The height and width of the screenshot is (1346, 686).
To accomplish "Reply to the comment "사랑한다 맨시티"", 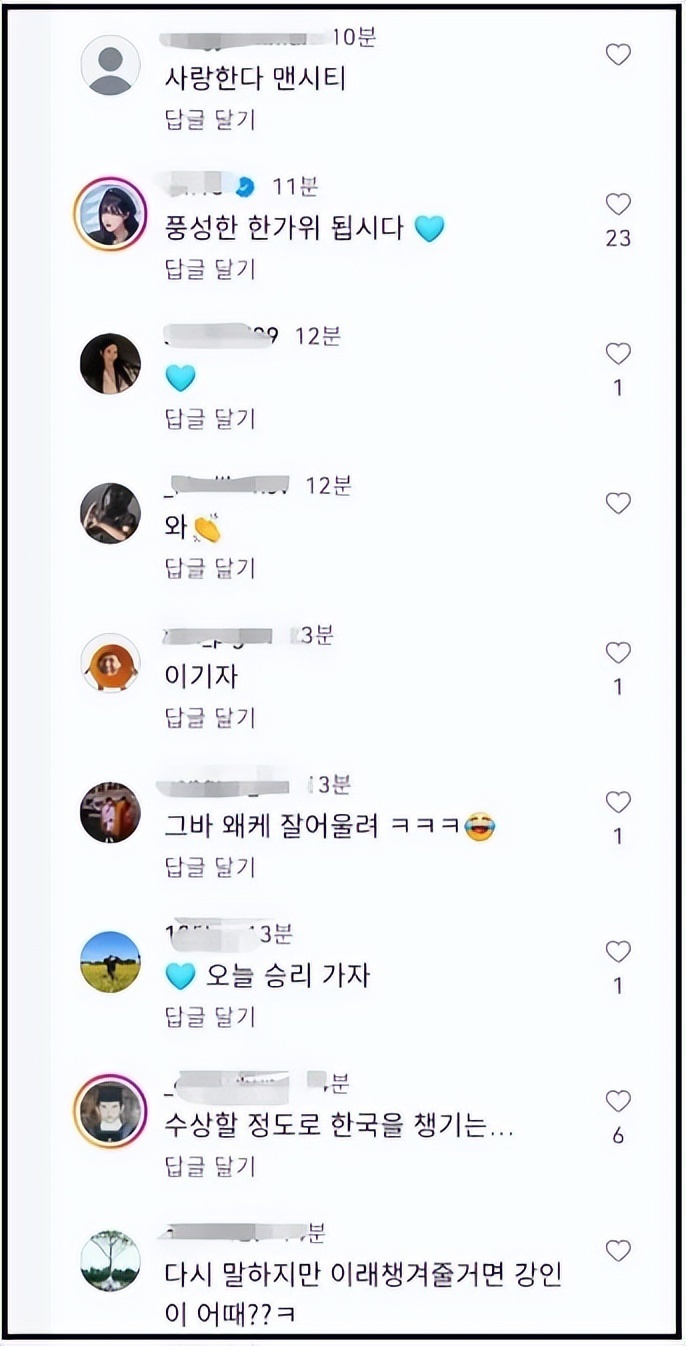I will 210,120.
